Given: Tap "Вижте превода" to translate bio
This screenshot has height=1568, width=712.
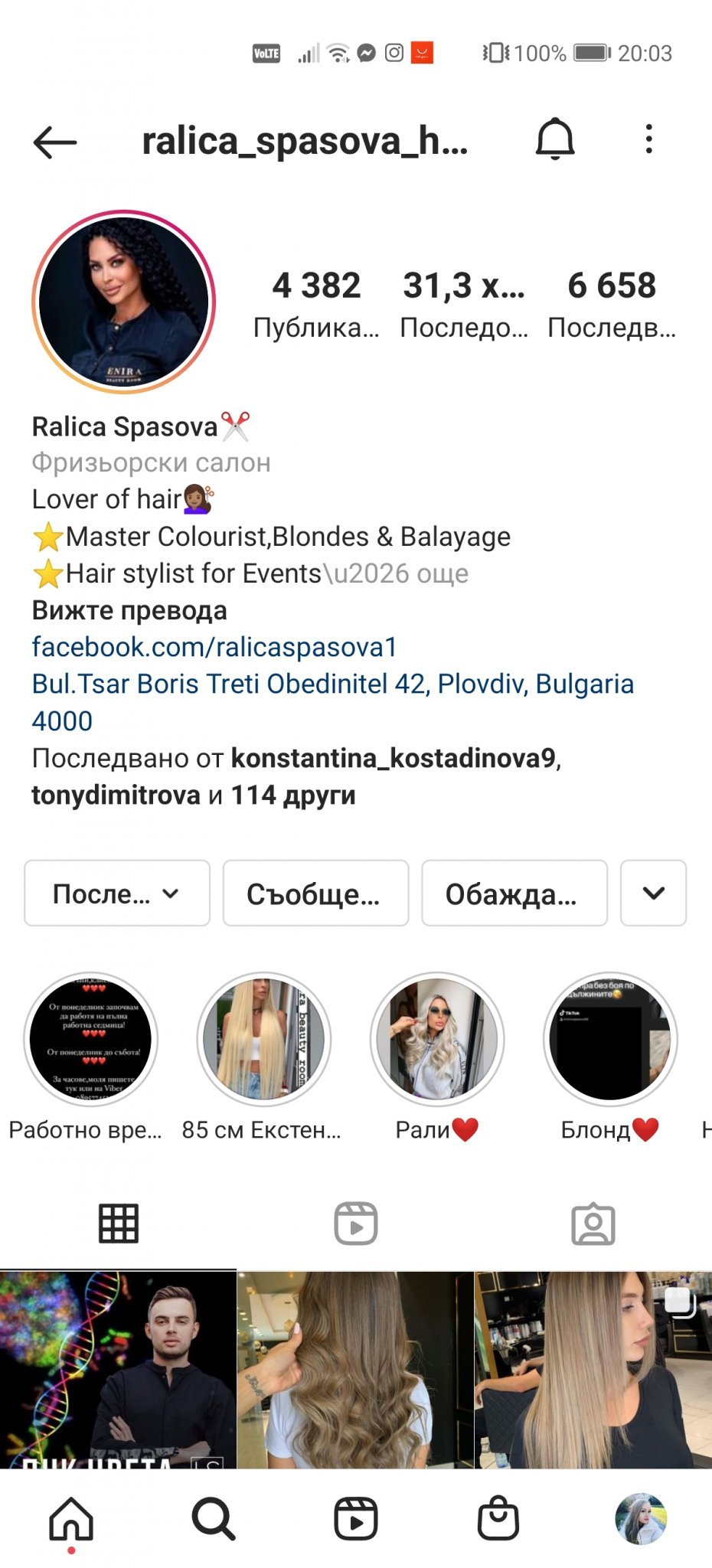Looking at the screenshot, I should [129, 610].
